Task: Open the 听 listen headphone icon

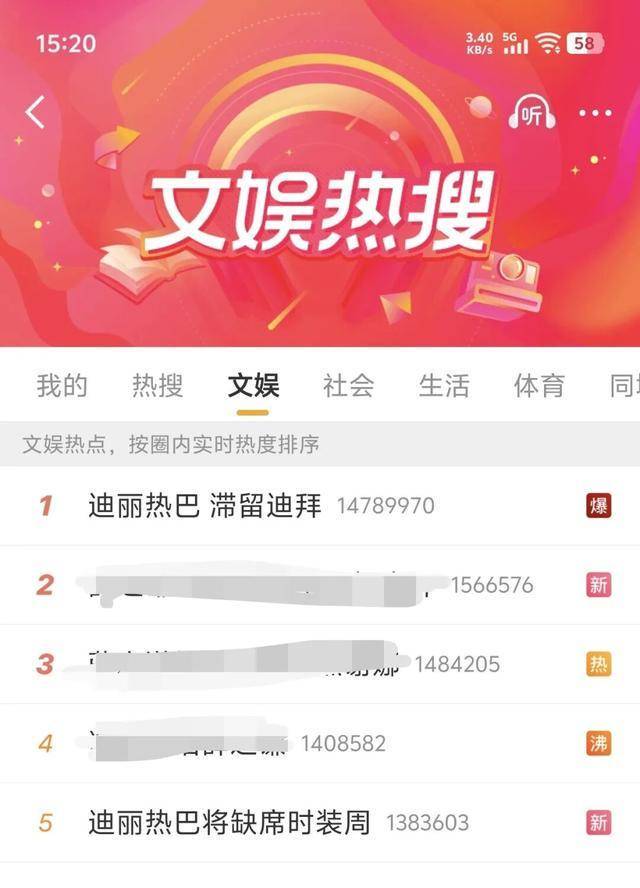Action: [x=532, y=114]
